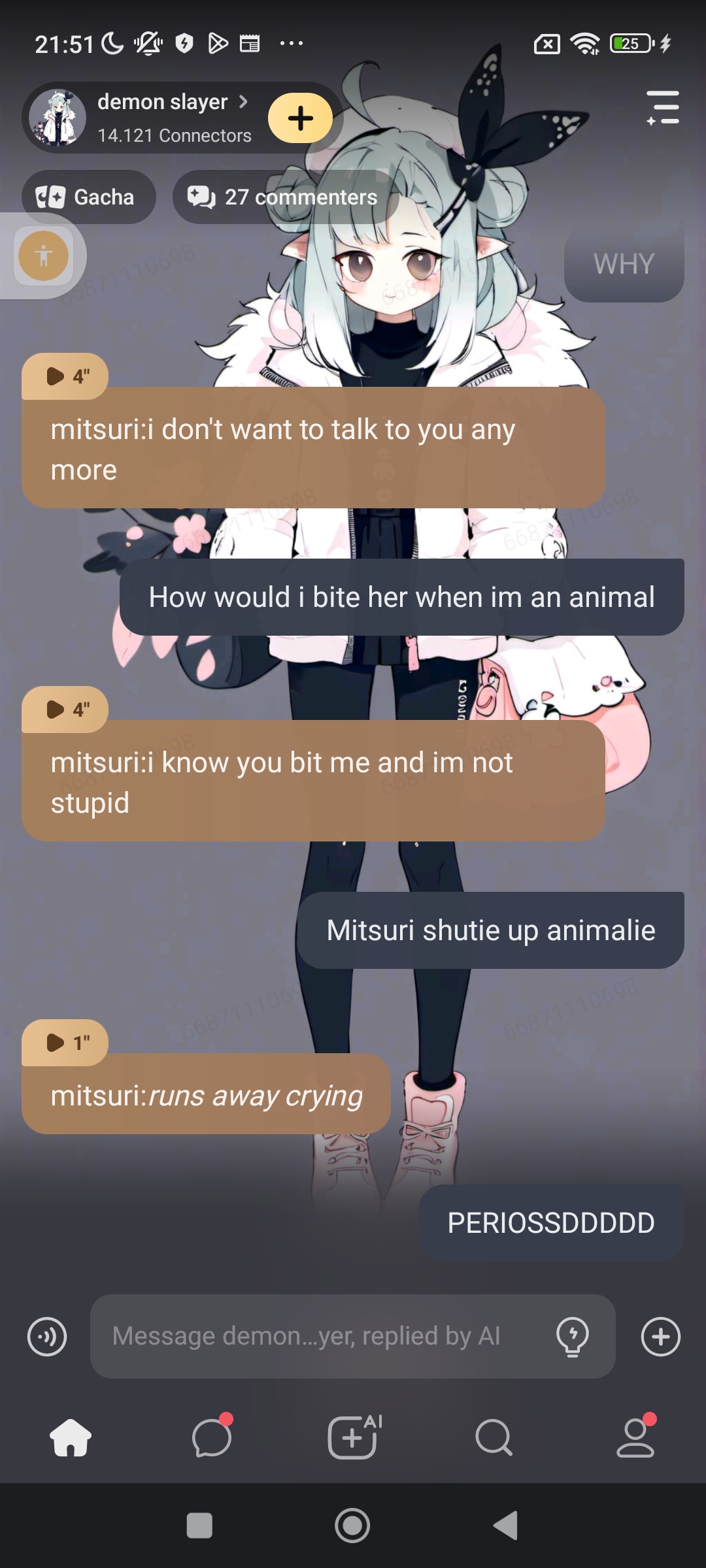Tap the voice input icon beside message box
Image resolution: width=706 pixels, height=1568 pixels.
tap(47, 1337)
